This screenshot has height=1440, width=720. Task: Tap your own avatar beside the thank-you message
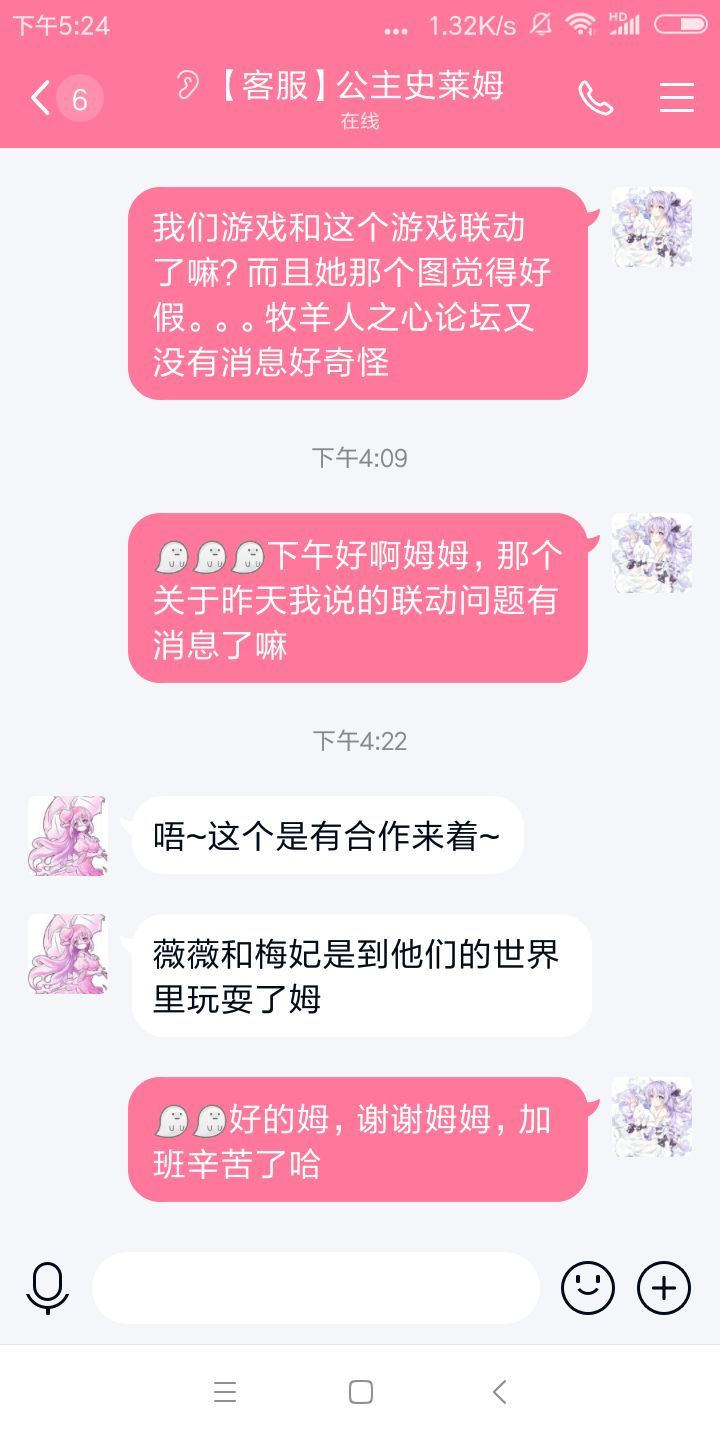point(652,1118)
